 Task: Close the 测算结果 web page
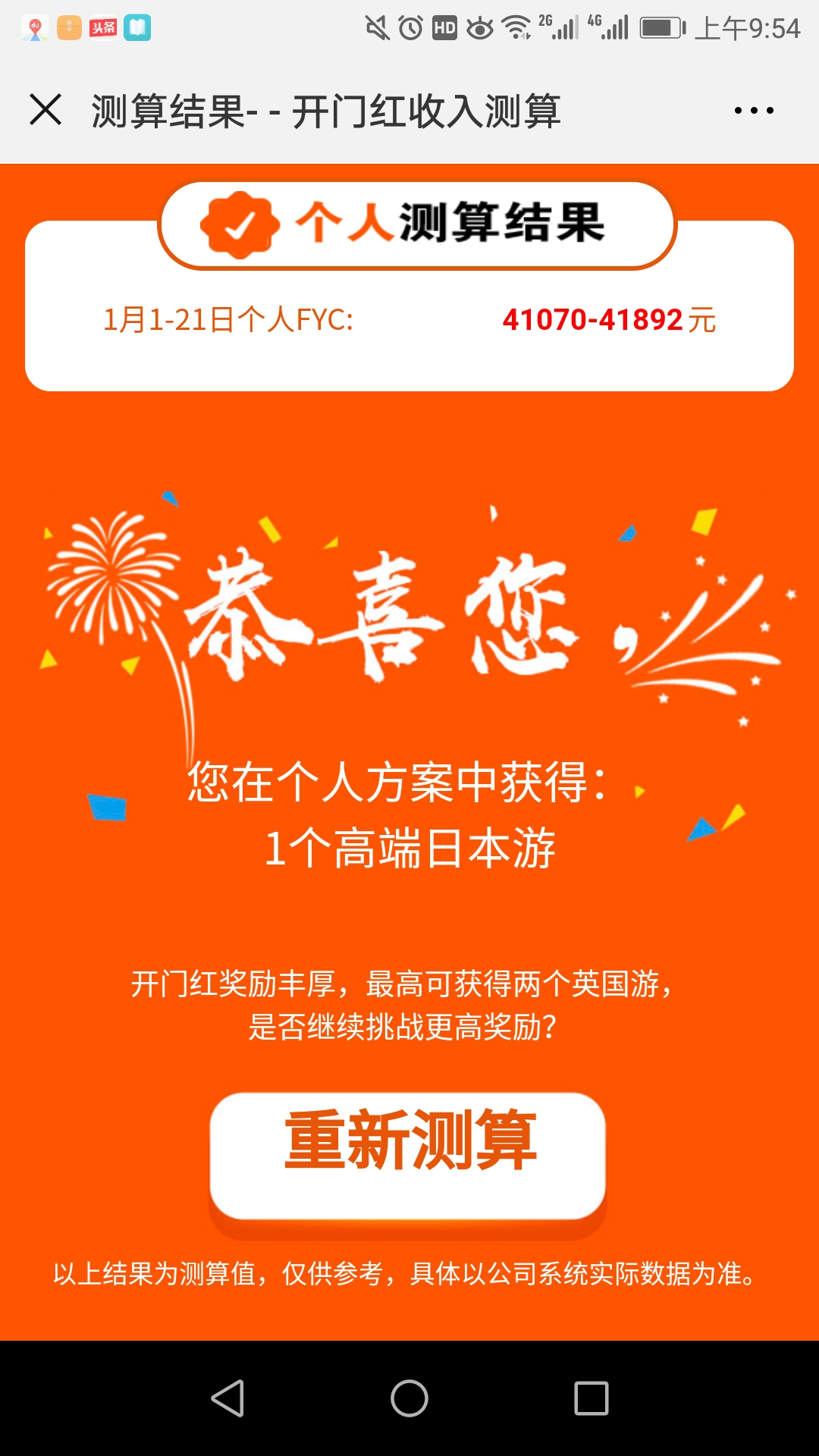point(45,110)
